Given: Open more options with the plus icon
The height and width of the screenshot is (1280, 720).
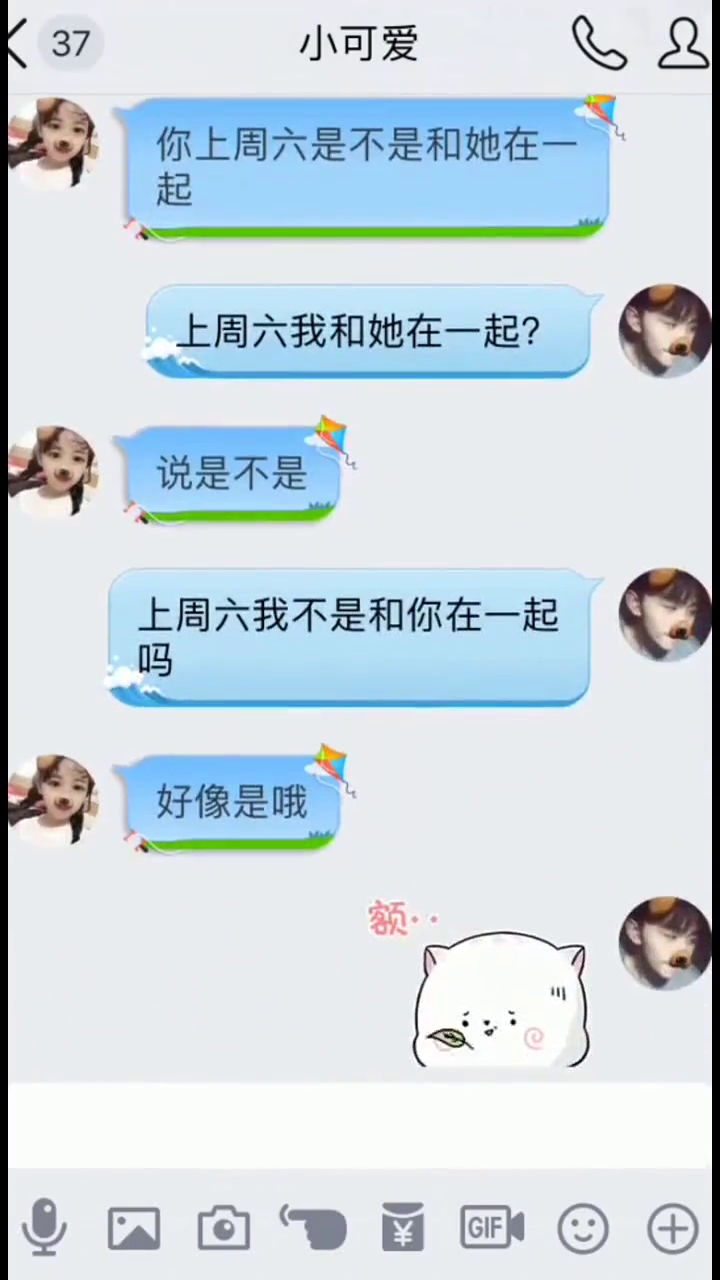Looking at the screenshot, I should 673,1227.
